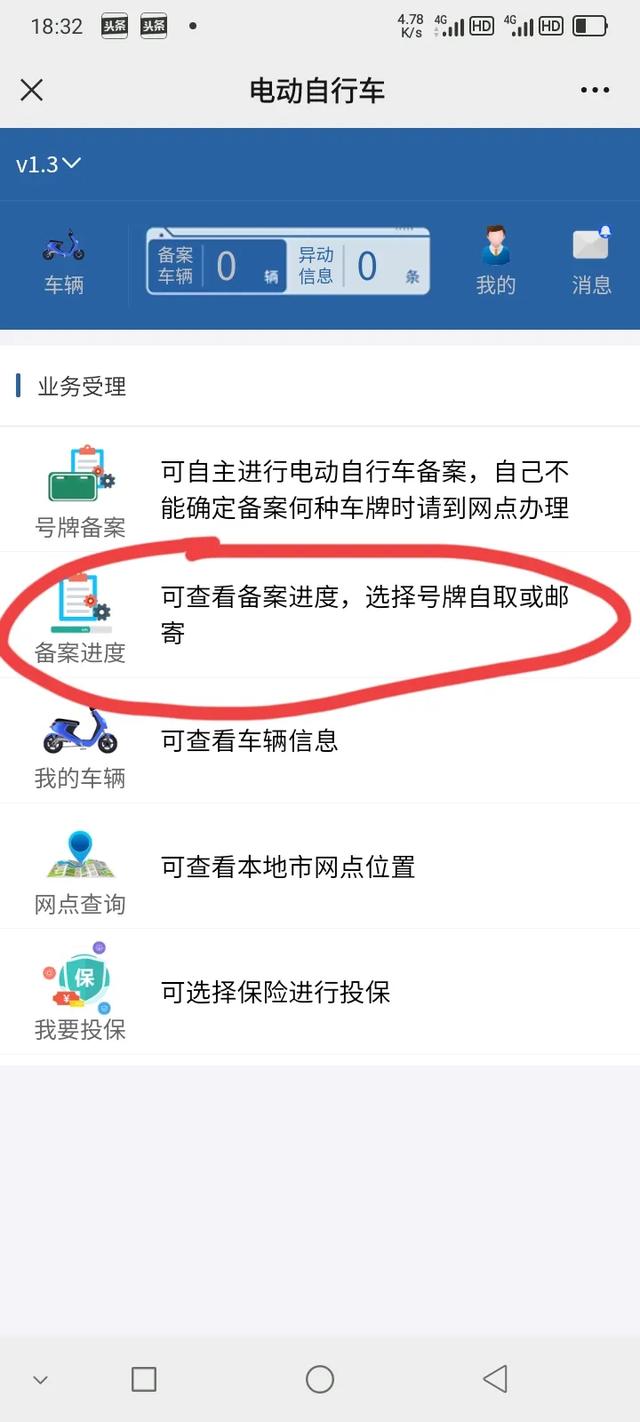The width and height of the screenshot is (640, 1422).
Task: Expand the v1.3 version dropdown
Action: pos(48,165)
